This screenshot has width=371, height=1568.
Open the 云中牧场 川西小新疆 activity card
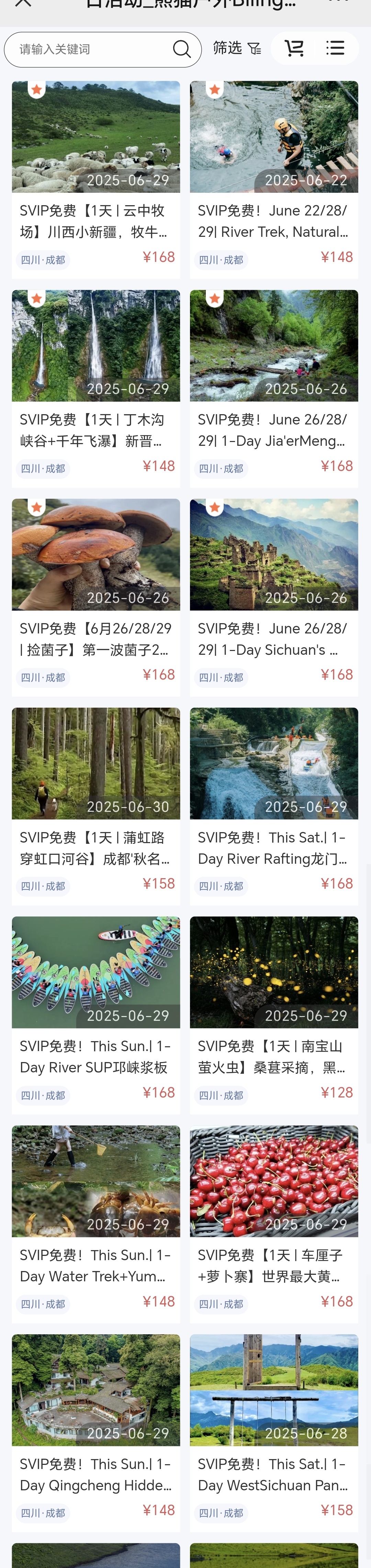coord(95,179)
